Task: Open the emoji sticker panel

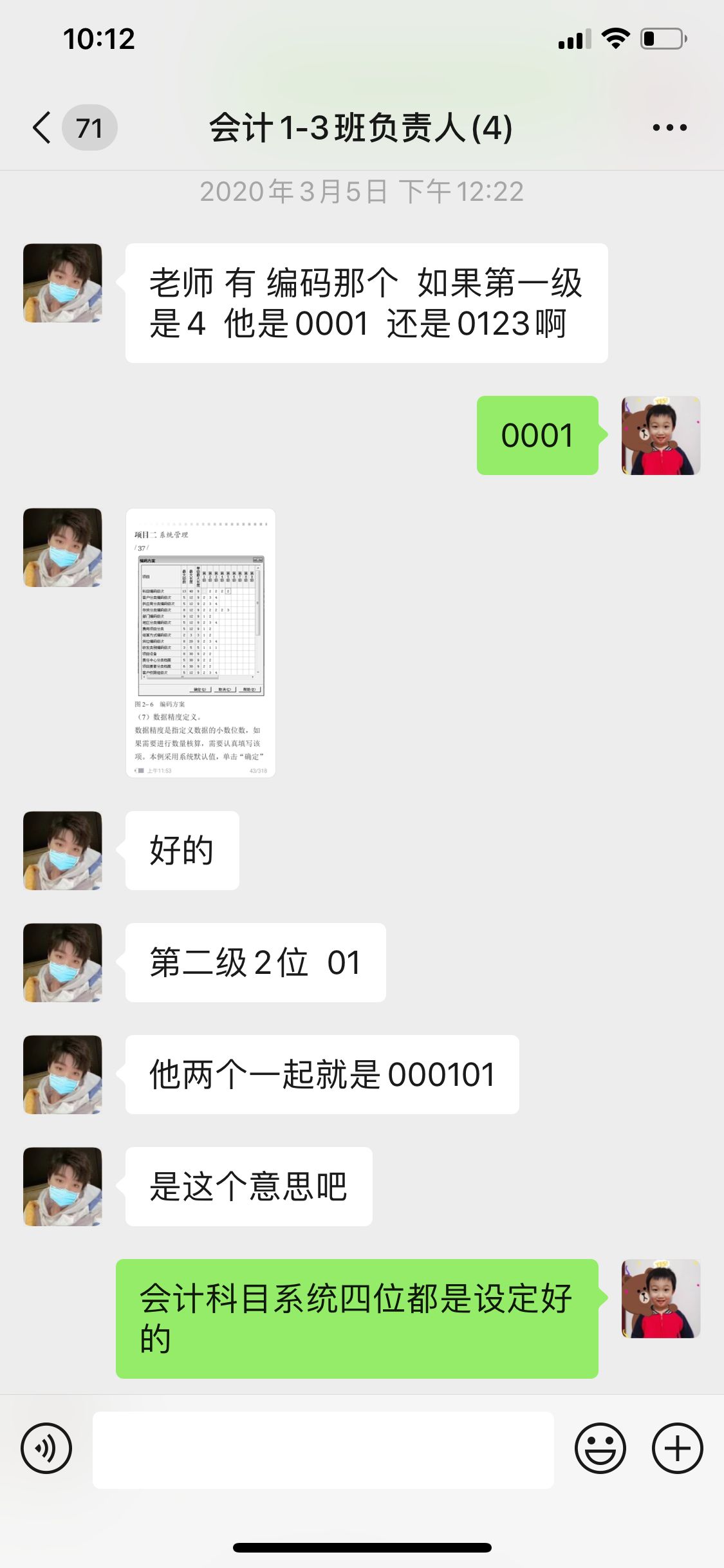Action: click(x=600, y=1449)
